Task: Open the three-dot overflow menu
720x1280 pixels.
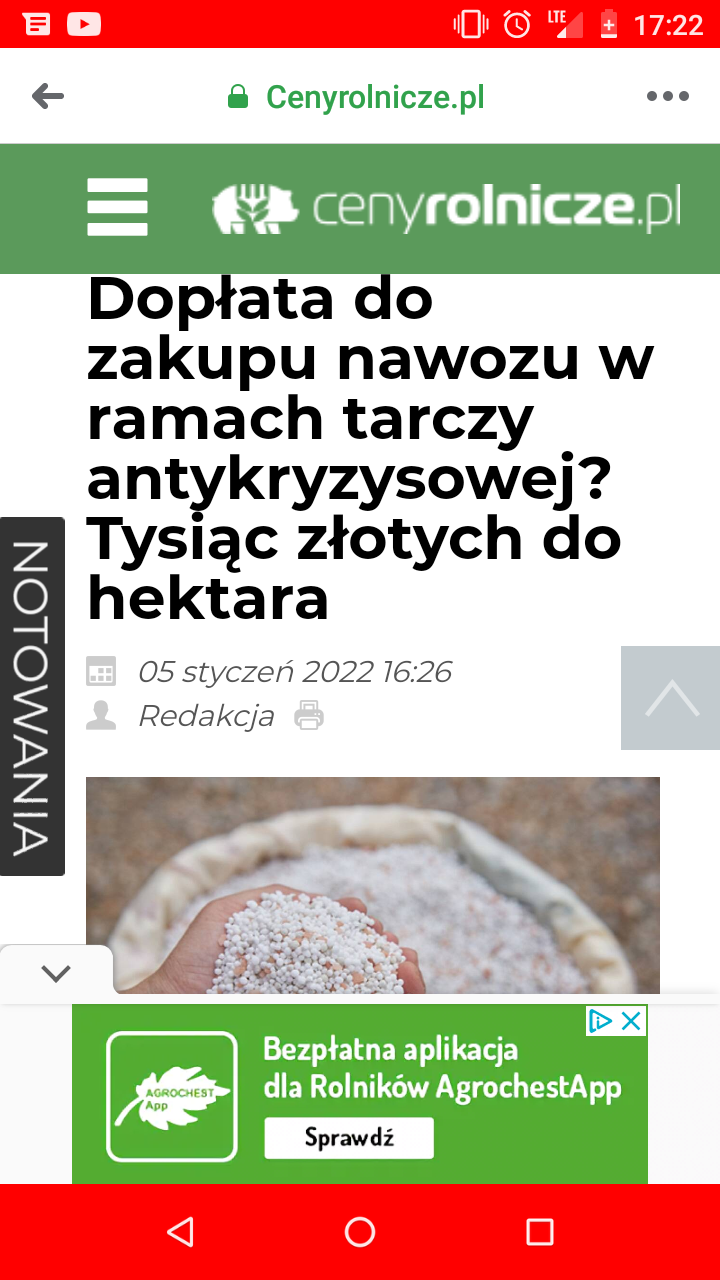Action: [x=667, y=96]
